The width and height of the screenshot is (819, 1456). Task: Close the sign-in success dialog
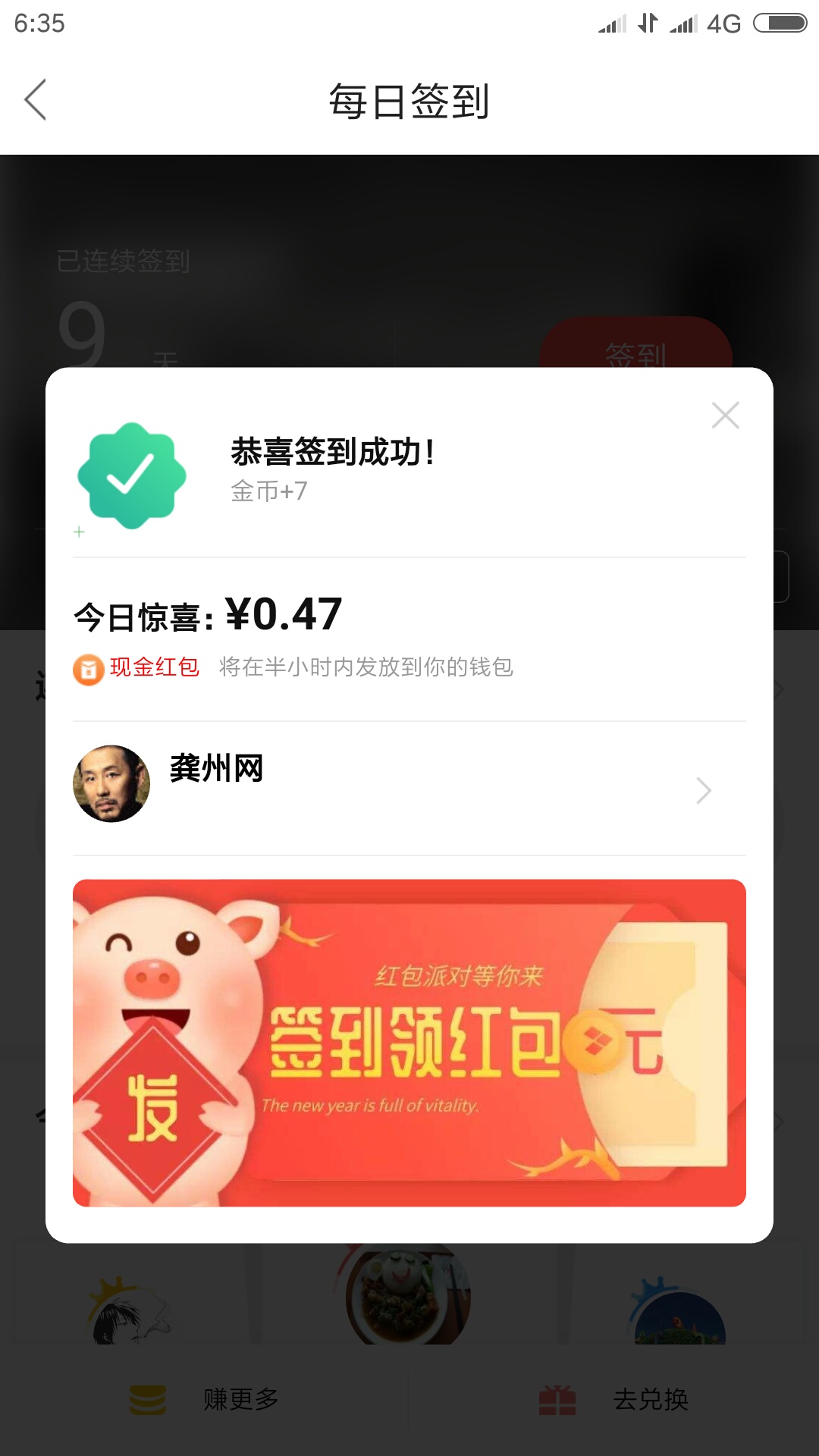coord(725,416)
